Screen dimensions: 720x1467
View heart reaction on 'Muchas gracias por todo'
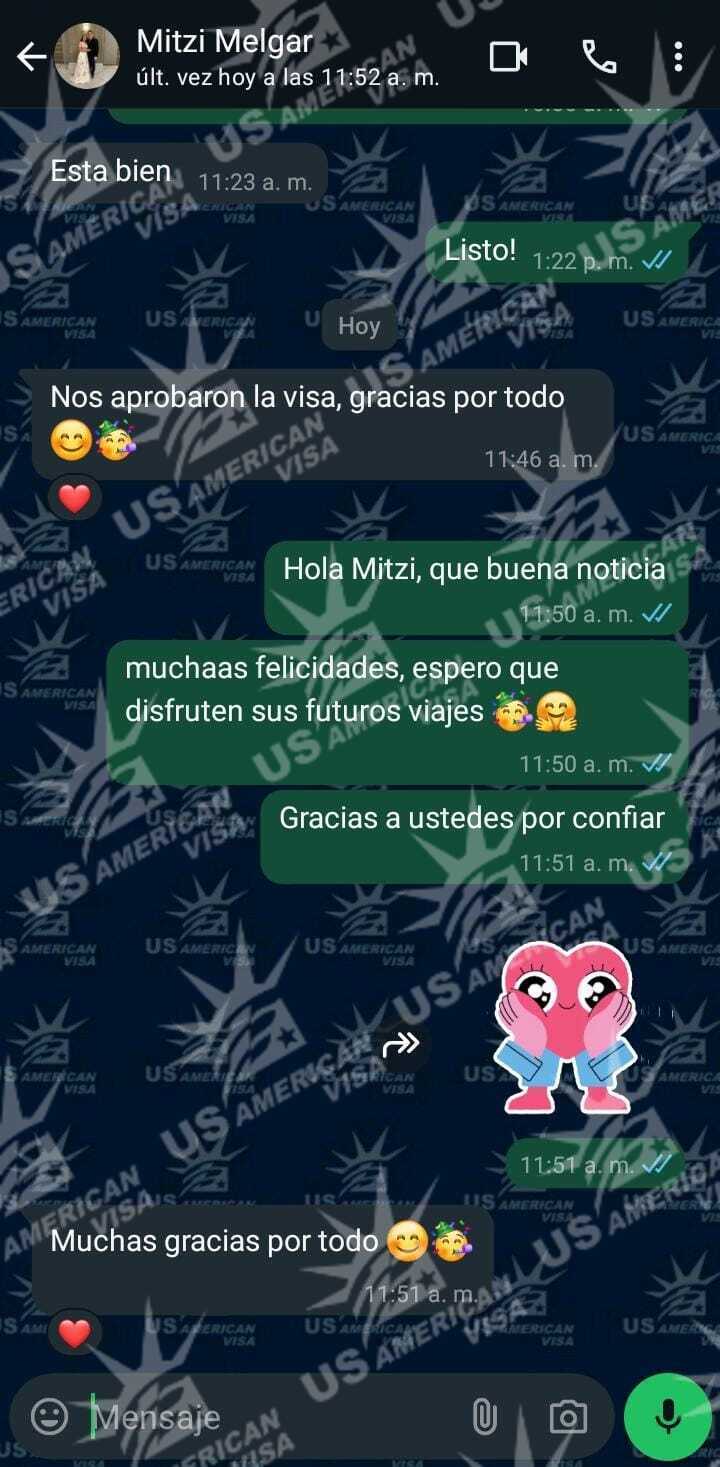tap(75, 1332)
